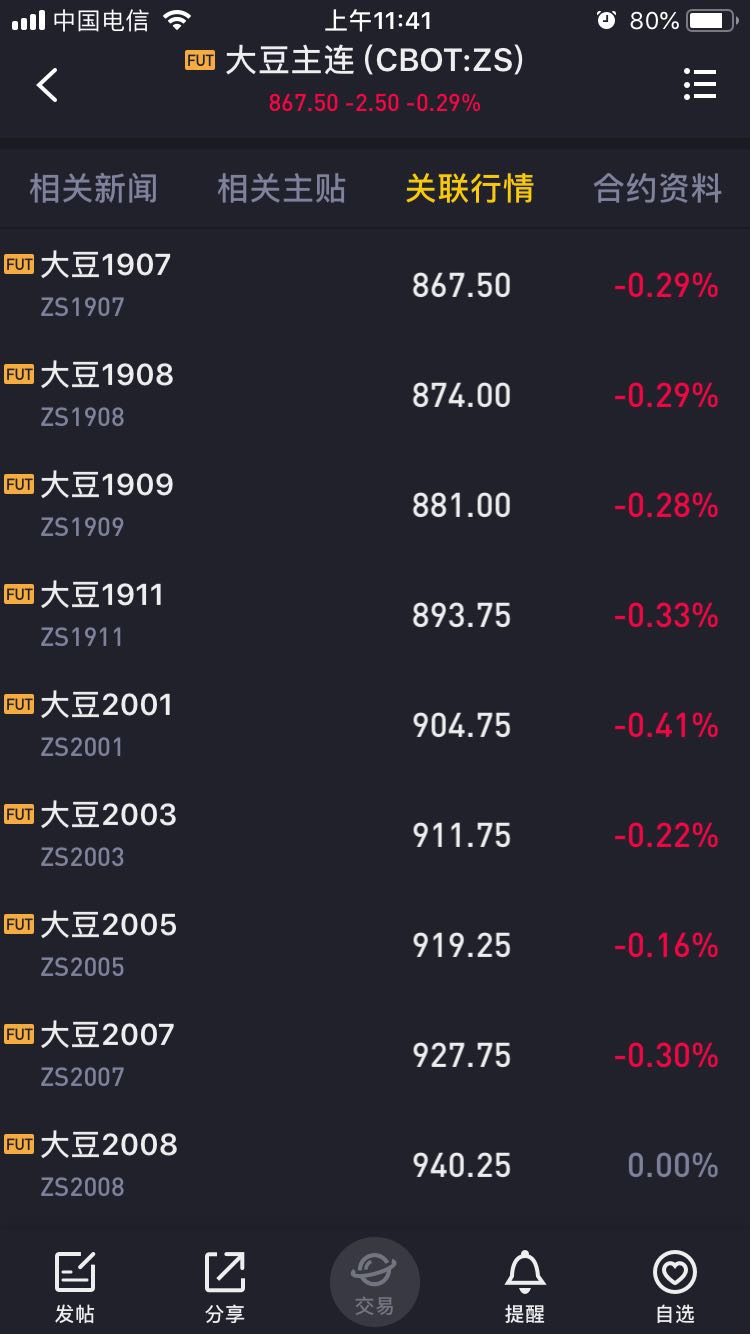
Task: Add to watchlist with 自选
Action: 675,1287
